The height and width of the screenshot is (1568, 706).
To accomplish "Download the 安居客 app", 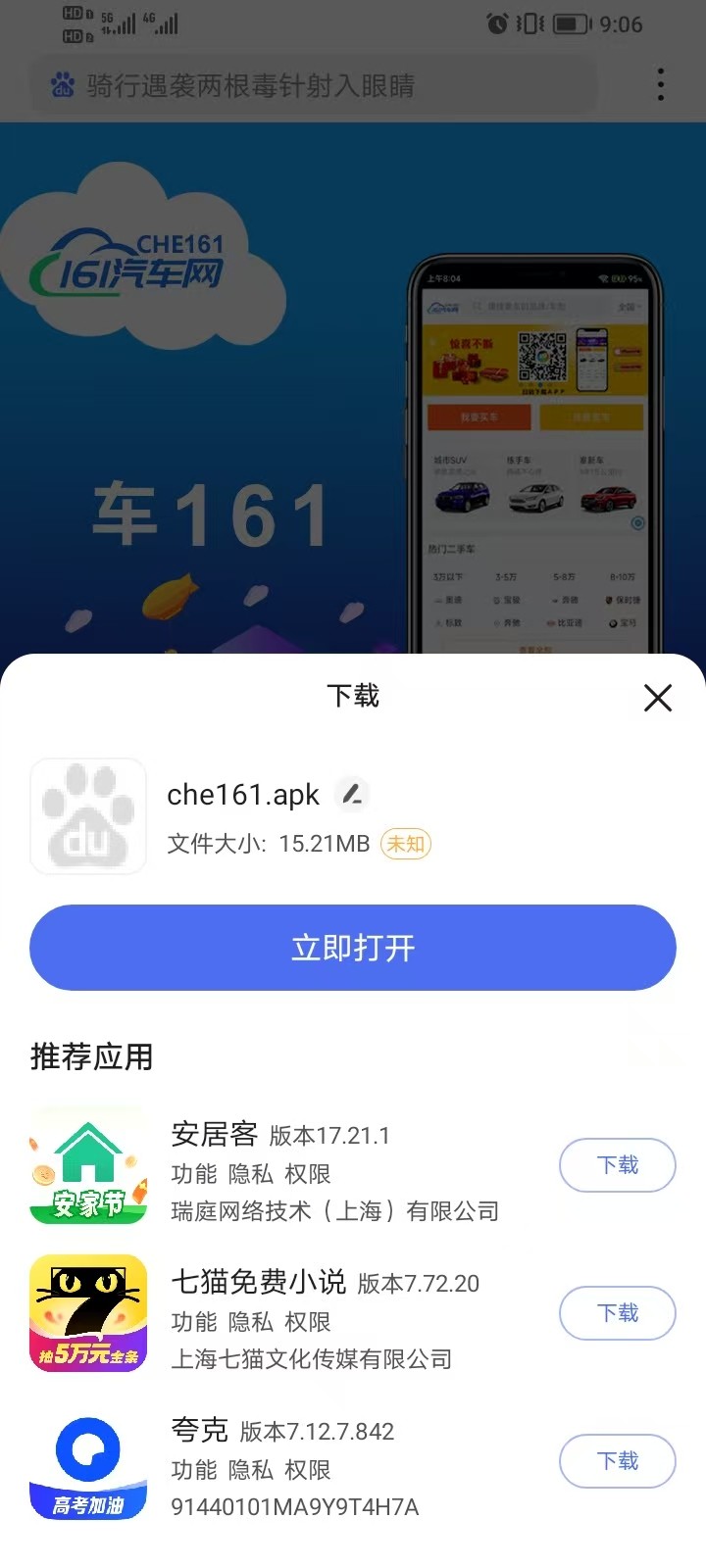I will 617,1165.
